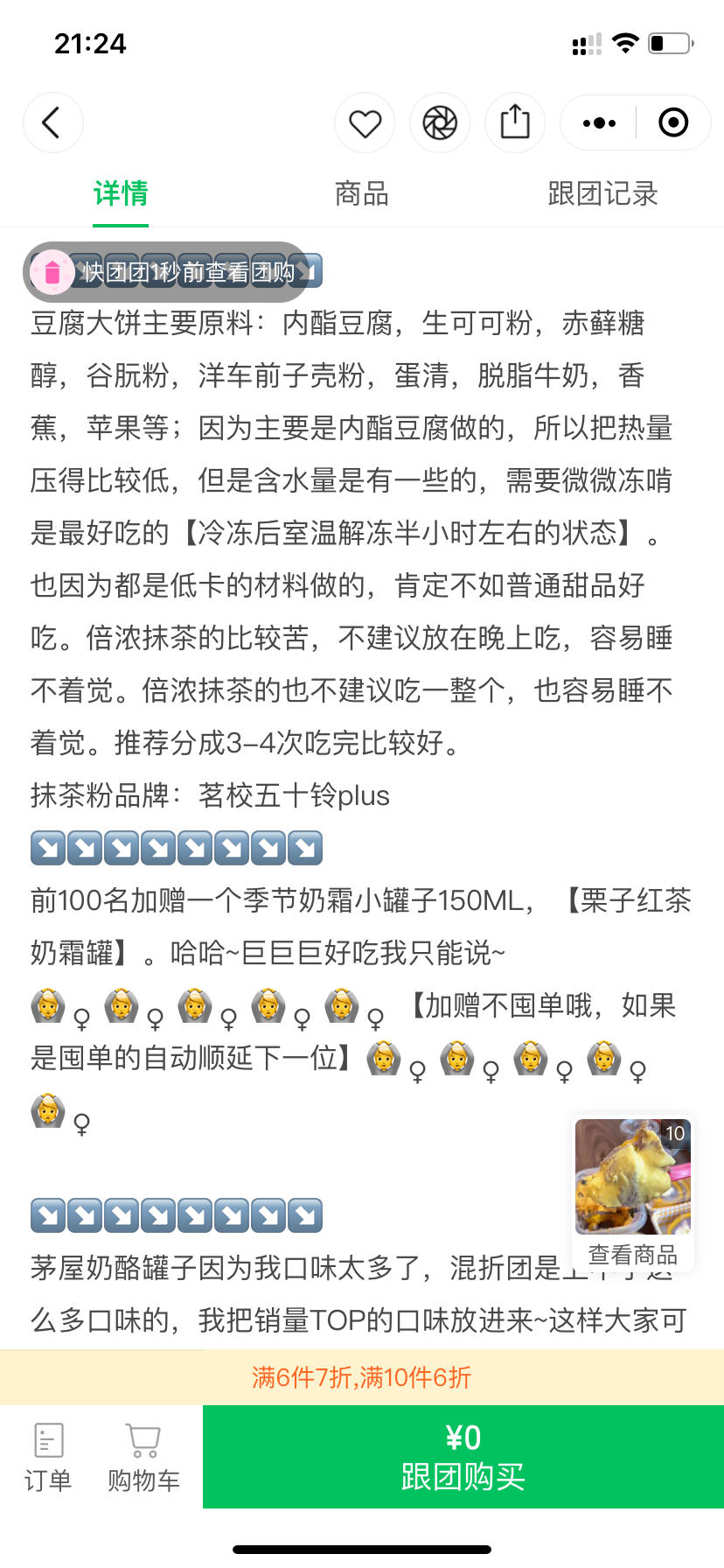Favorite this group buy with heart icon
This screenshot has width=724, height=1568.
[x=365, y=123]
